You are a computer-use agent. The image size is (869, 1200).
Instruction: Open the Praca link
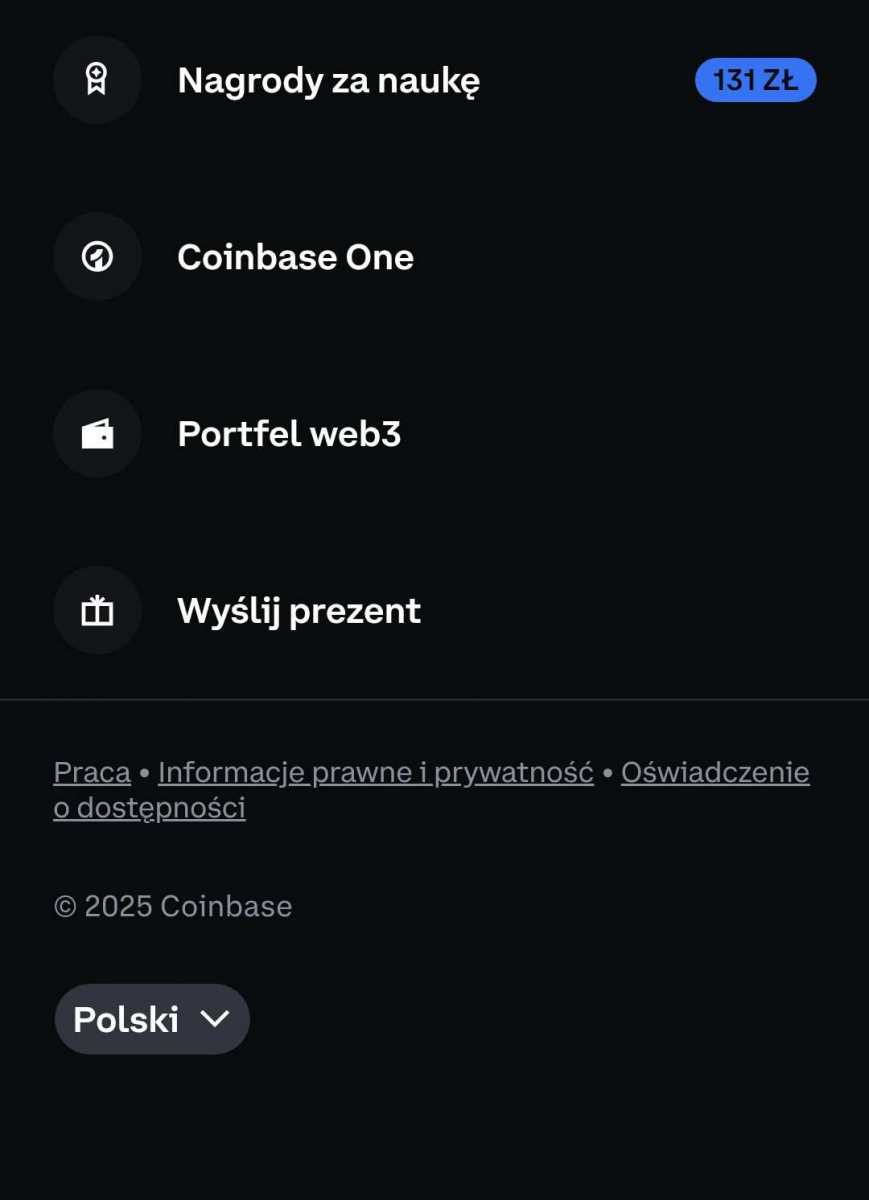(x=92, y=773)
